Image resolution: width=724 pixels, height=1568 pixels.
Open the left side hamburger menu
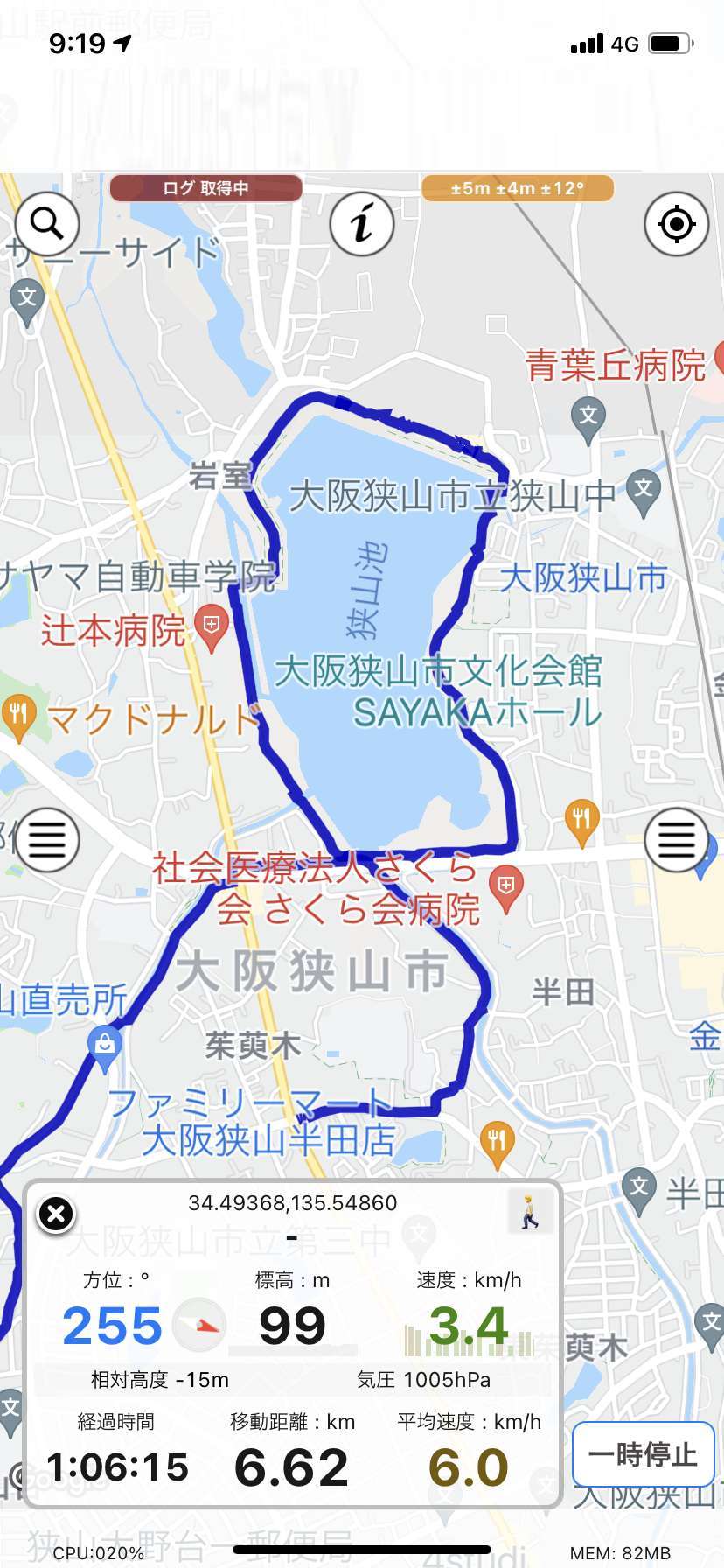pos(47,840)
